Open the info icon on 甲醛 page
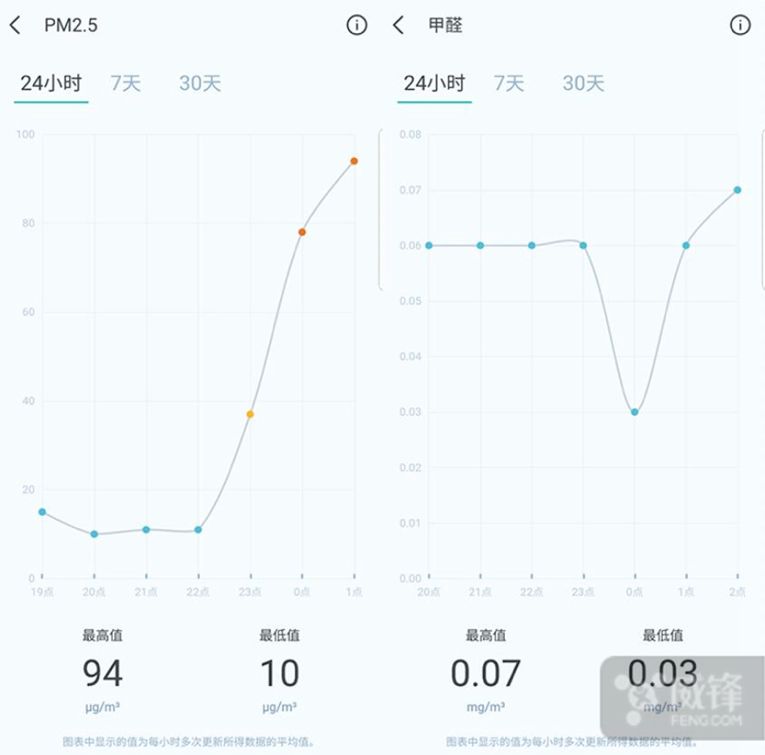 740,25
